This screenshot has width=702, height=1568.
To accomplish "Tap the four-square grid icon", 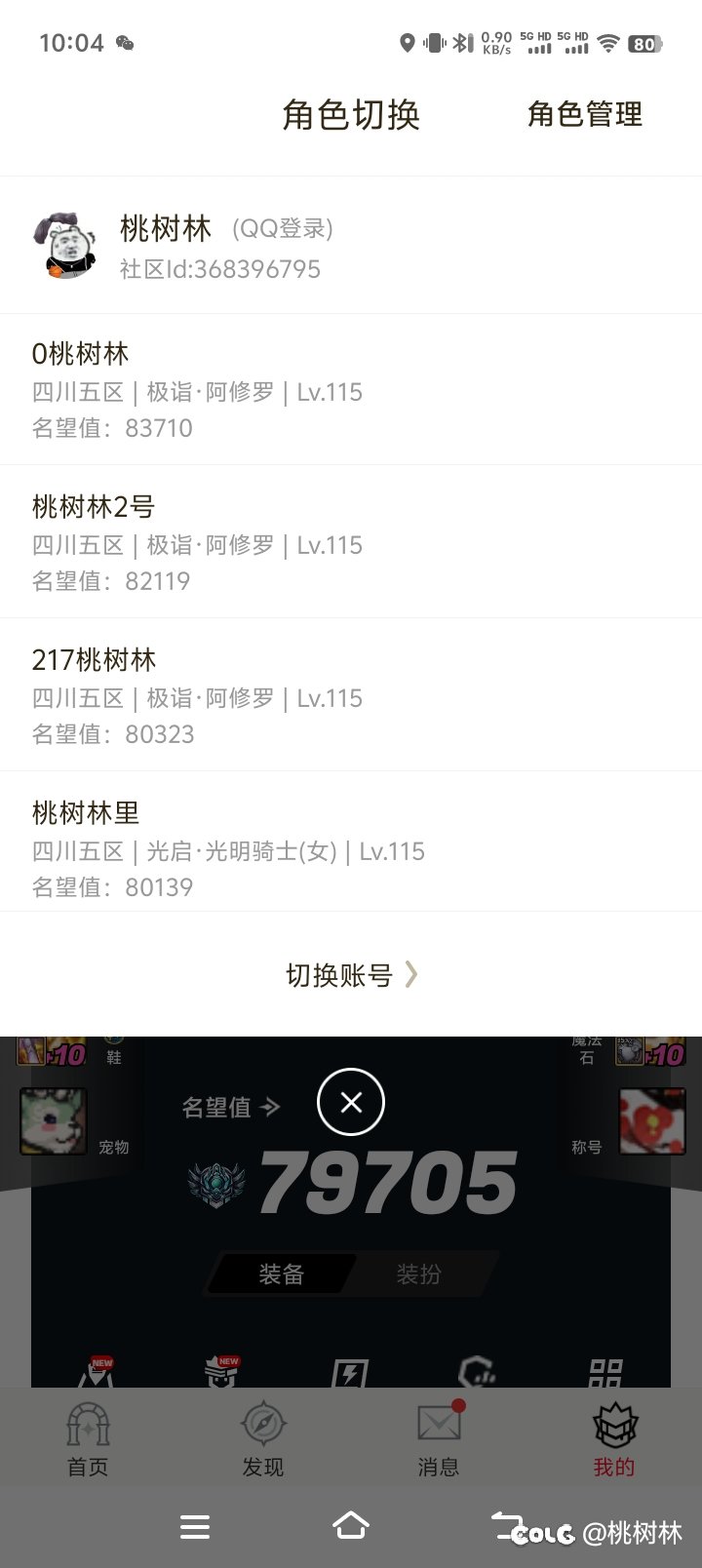I will (604, 1373).
